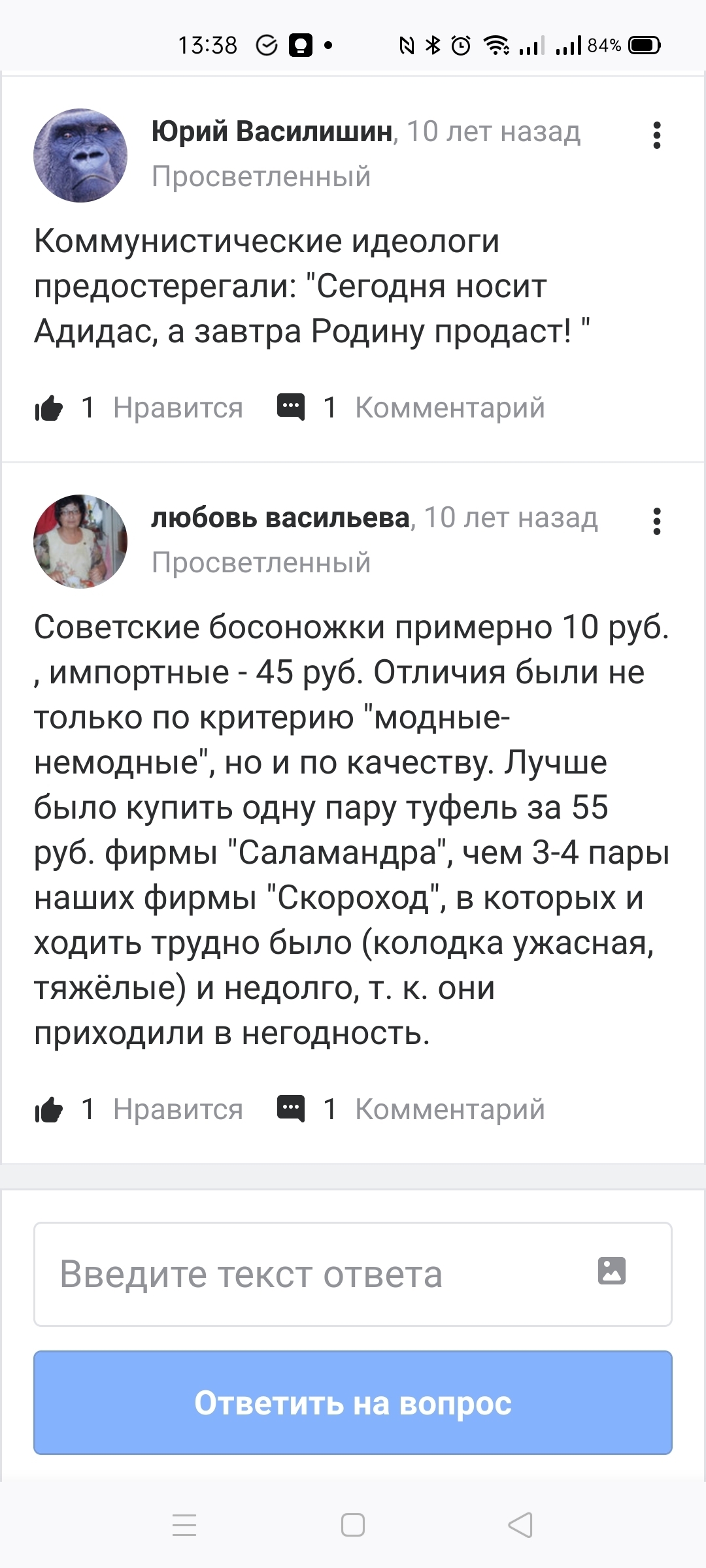This screenshot has width=706, height=1568.
Task: Open любовь васильева's profile name link
Action: click(280, 518)
